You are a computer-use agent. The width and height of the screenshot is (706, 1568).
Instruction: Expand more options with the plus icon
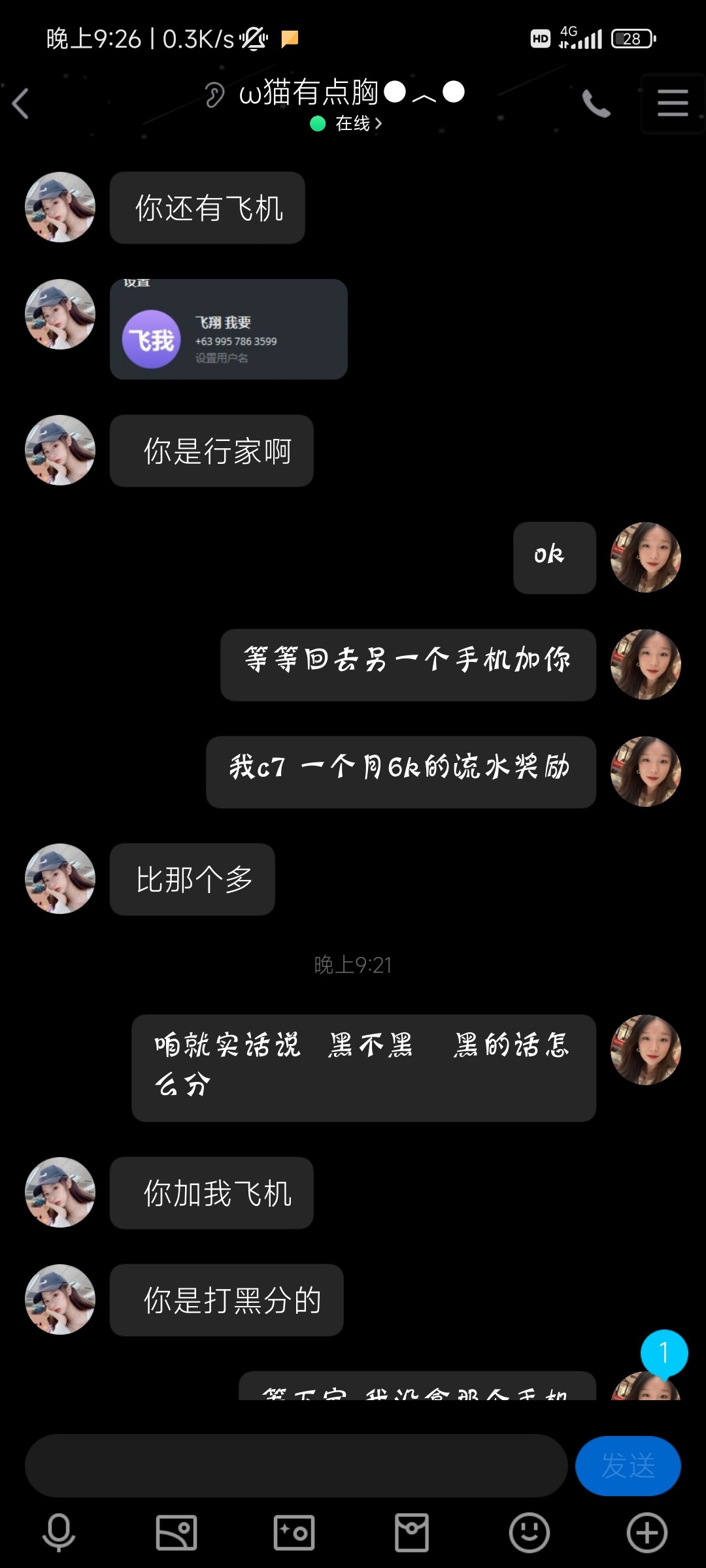[647, 1532]
